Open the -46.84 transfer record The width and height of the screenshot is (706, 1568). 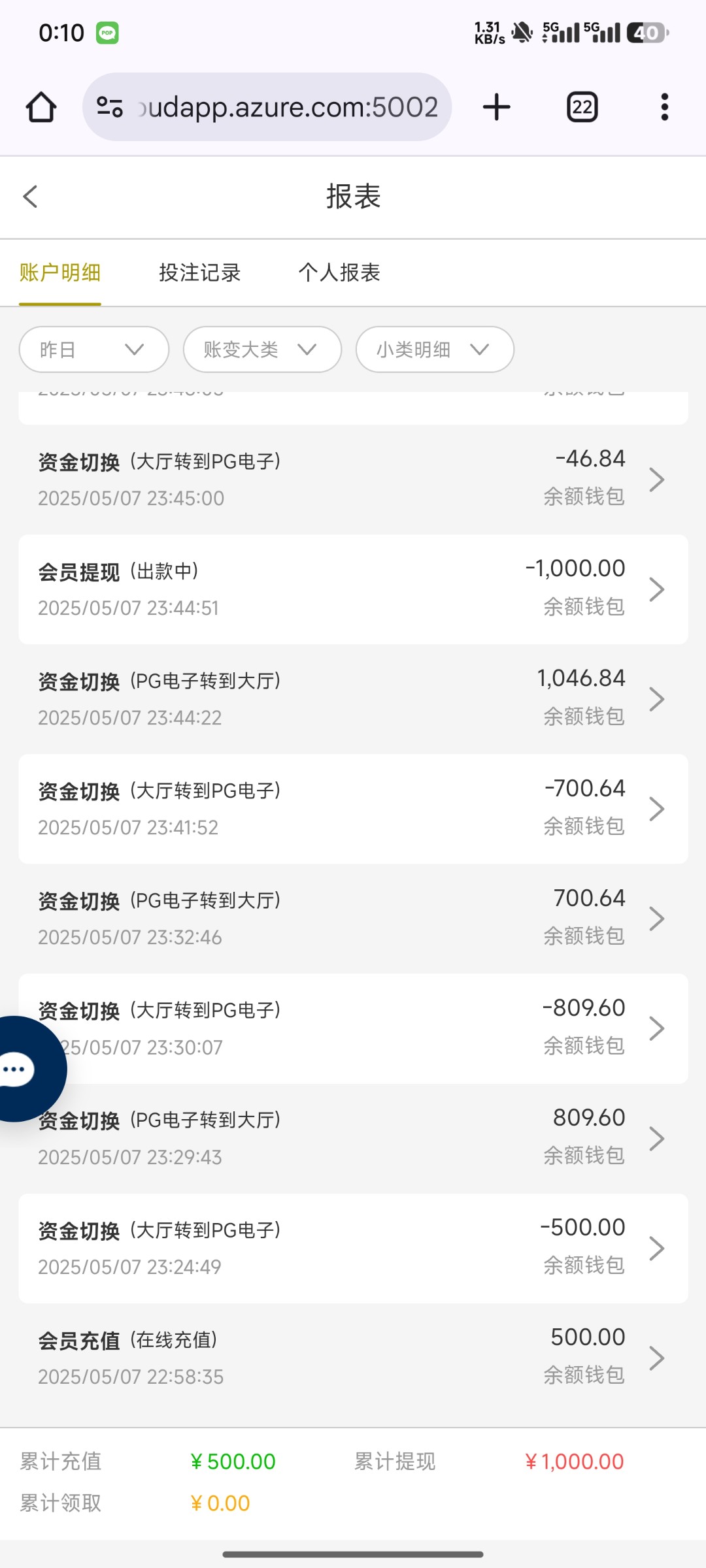click(353, 480)
